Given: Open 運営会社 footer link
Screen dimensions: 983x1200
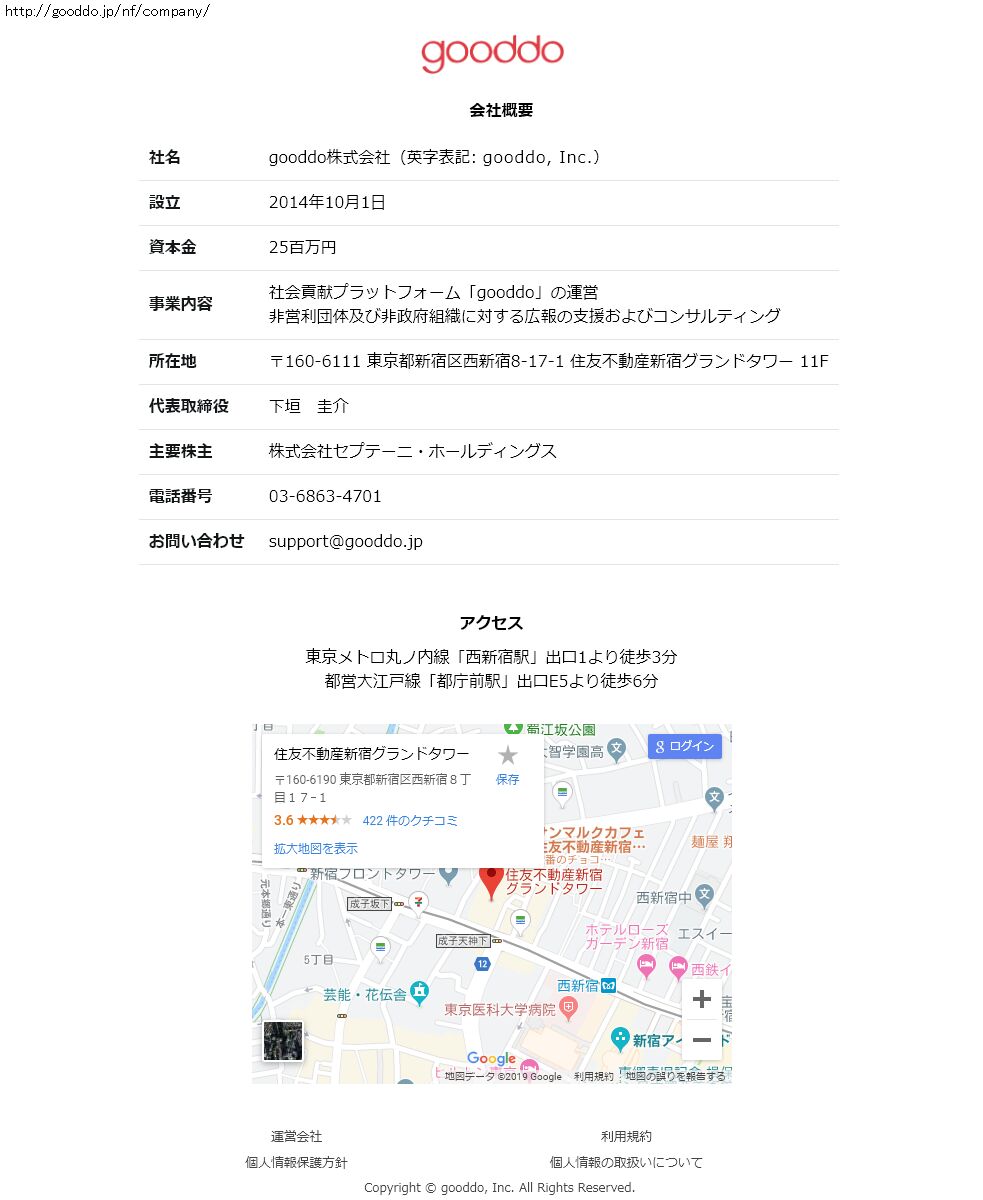Looking at the screenshot, I should (296, 1136).
